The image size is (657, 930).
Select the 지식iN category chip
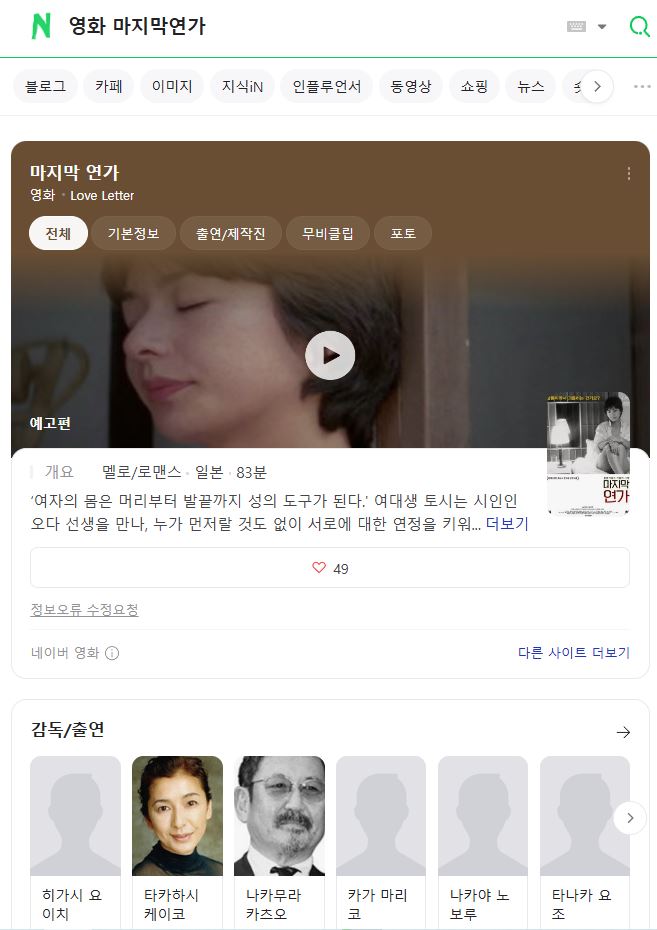click(242, 87)
